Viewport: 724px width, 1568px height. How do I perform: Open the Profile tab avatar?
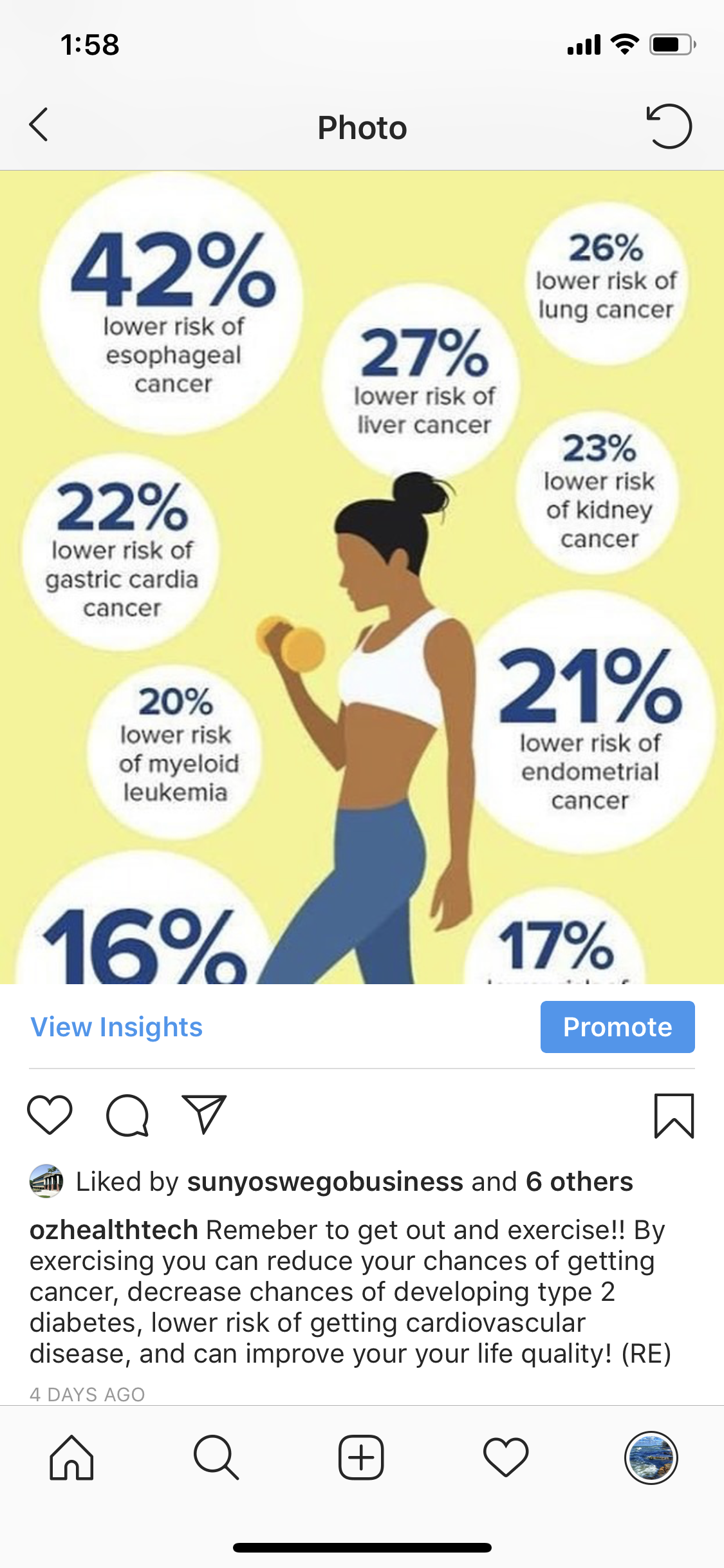[651, 1458]
